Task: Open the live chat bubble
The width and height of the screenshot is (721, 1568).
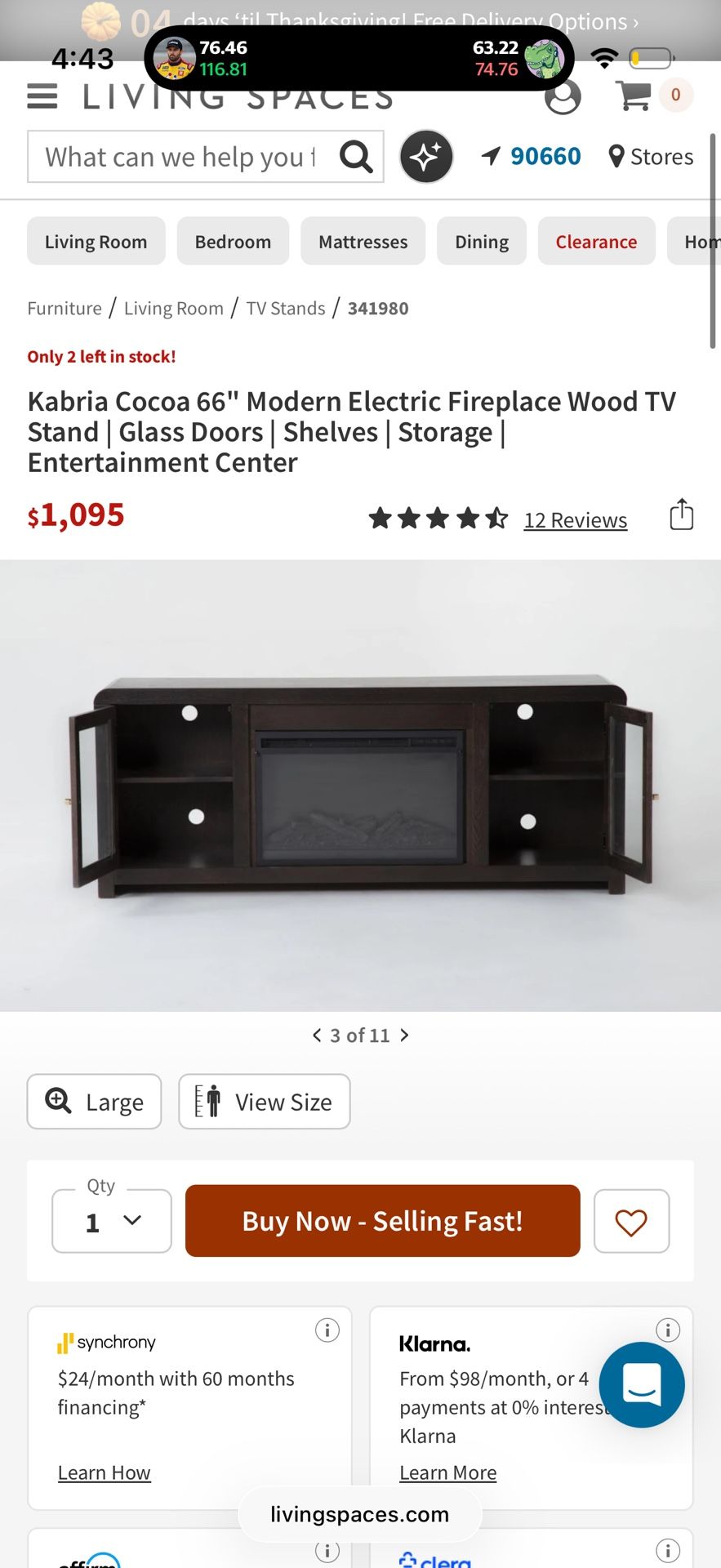Action: (642, 1386)
